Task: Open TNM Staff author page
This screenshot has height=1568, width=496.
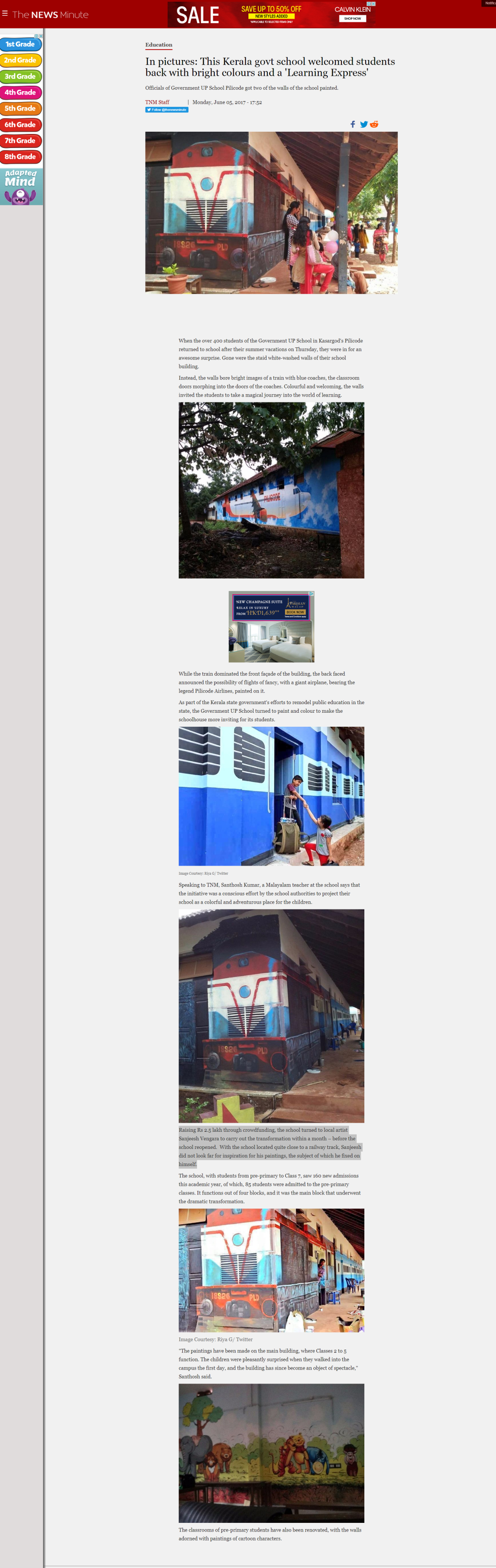Action: 157,102
